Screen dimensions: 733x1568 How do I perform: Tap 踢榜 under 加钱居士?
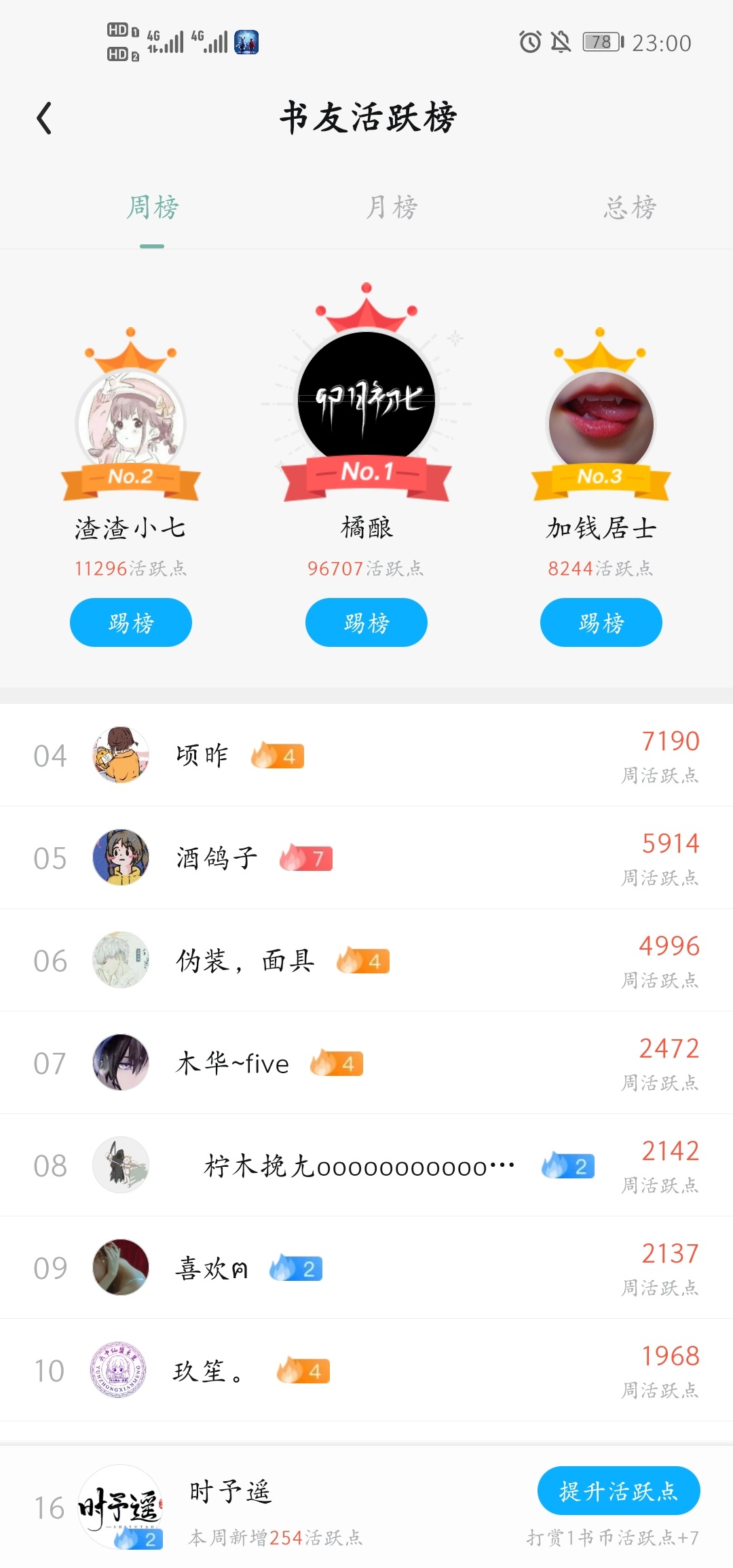601,622
